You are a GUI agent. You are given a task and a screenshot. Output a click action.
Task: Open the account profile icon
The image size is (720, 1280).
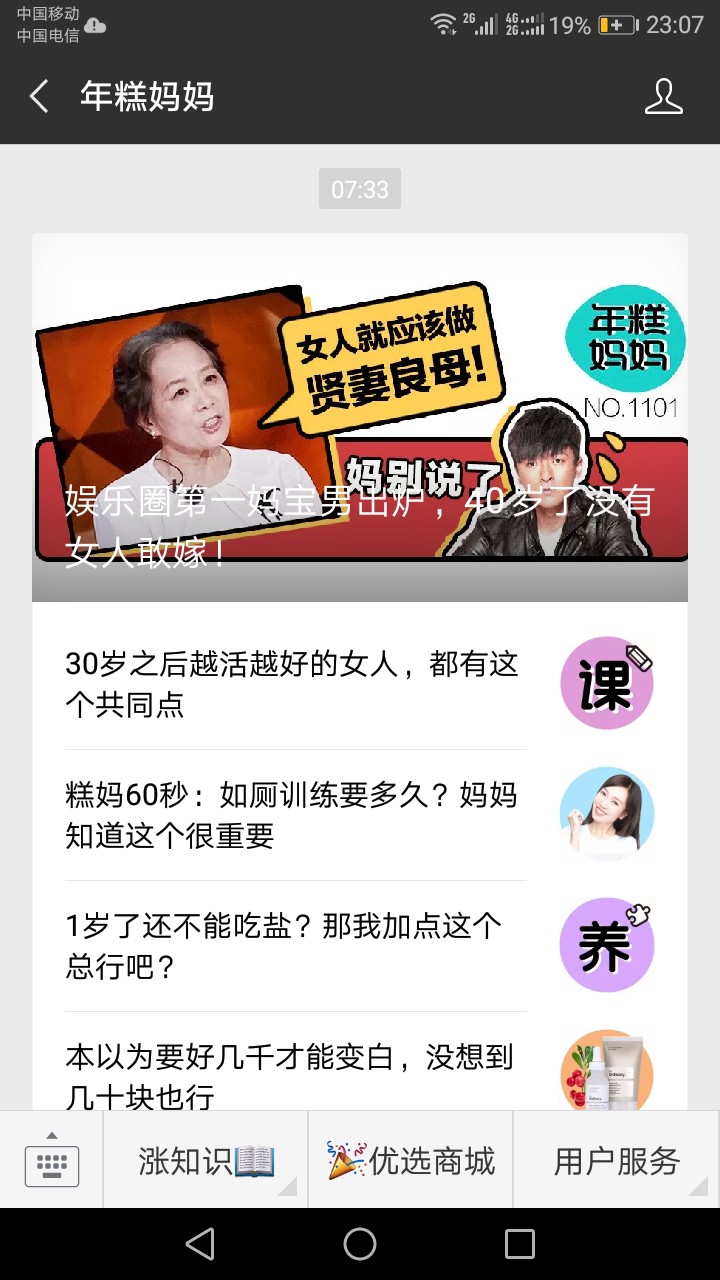pyautogui.click(x=663, y=97)
